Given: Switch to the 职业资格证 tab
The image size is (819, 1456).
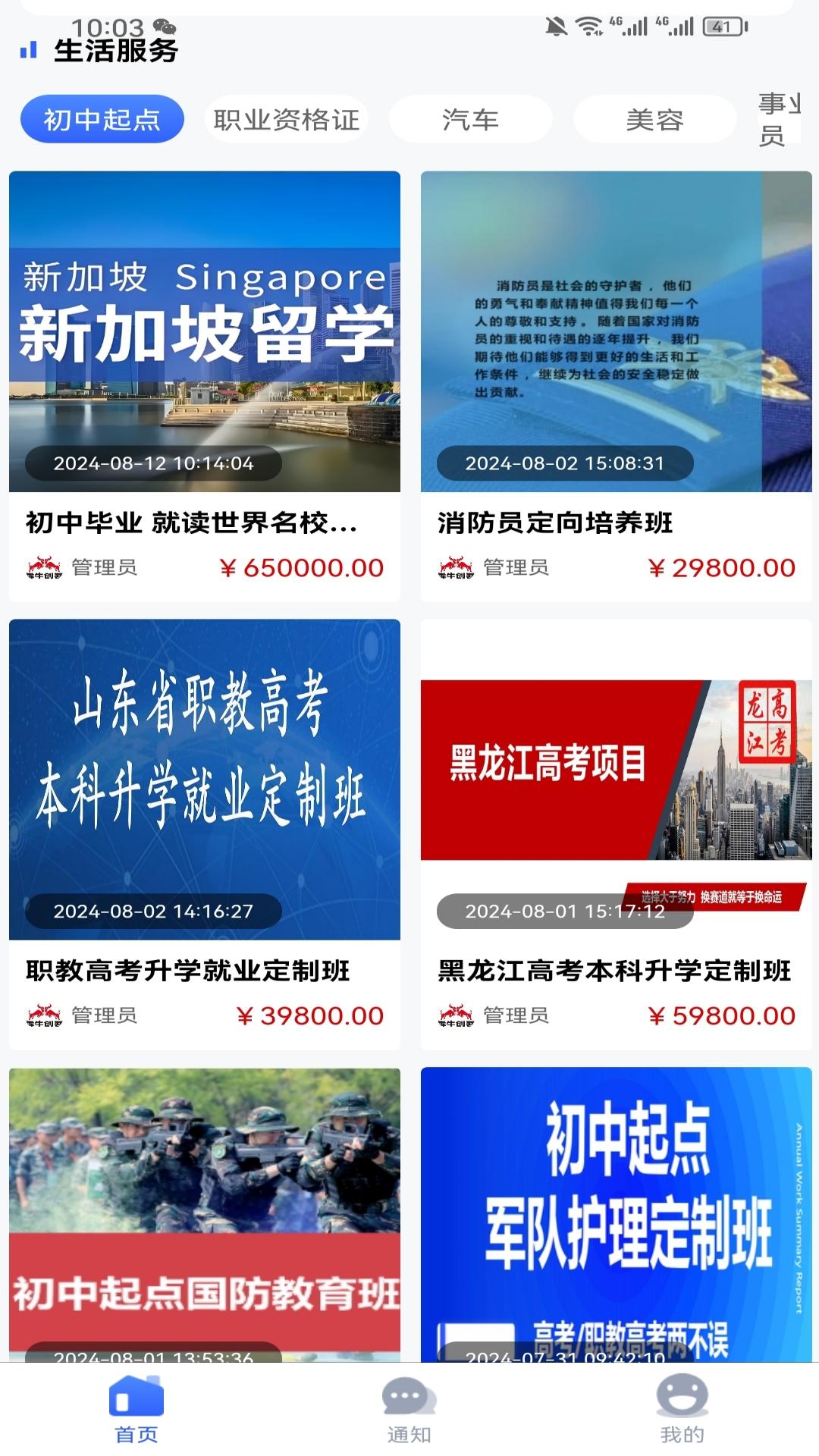Looking at the screenshot, I should (287, 118).
